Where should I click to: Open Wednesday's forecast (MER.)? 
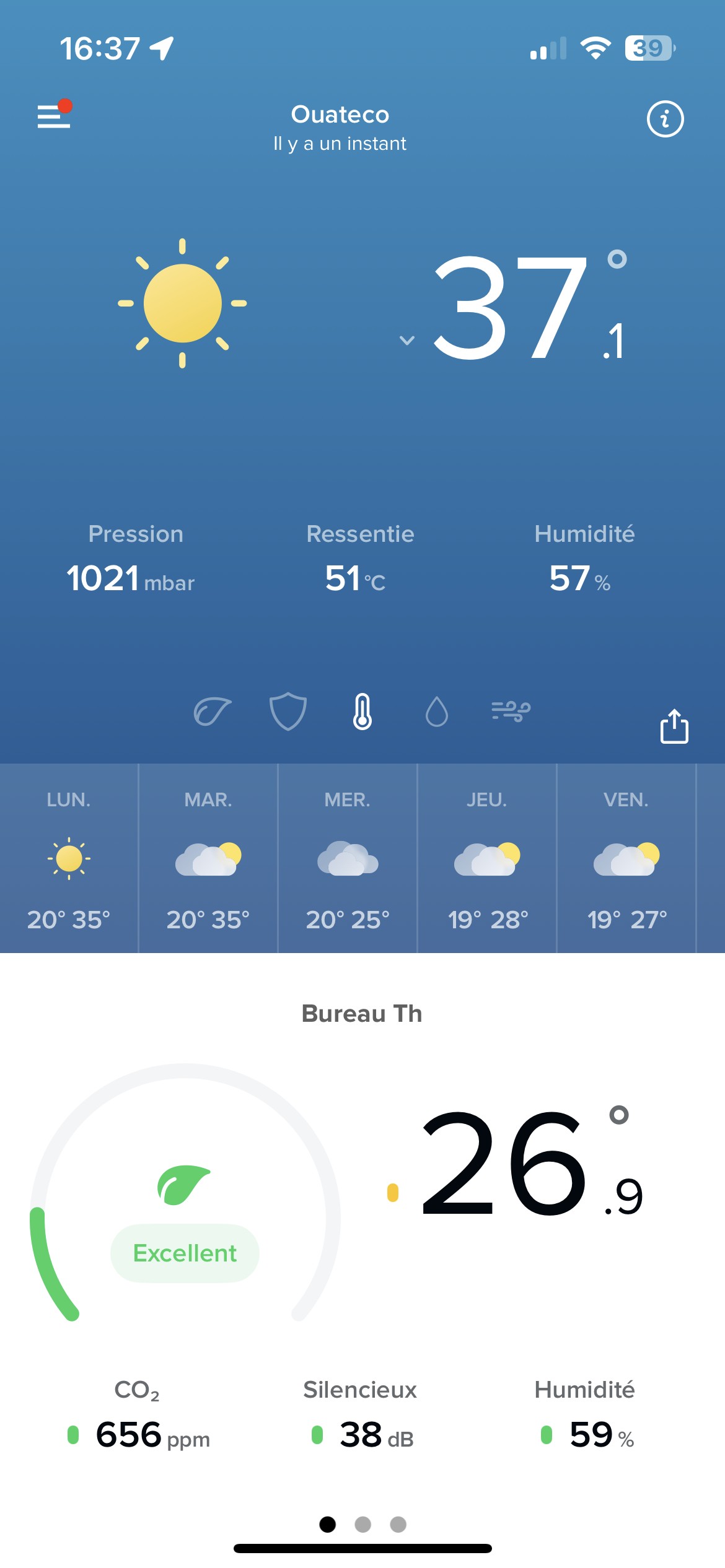(348, 858)
